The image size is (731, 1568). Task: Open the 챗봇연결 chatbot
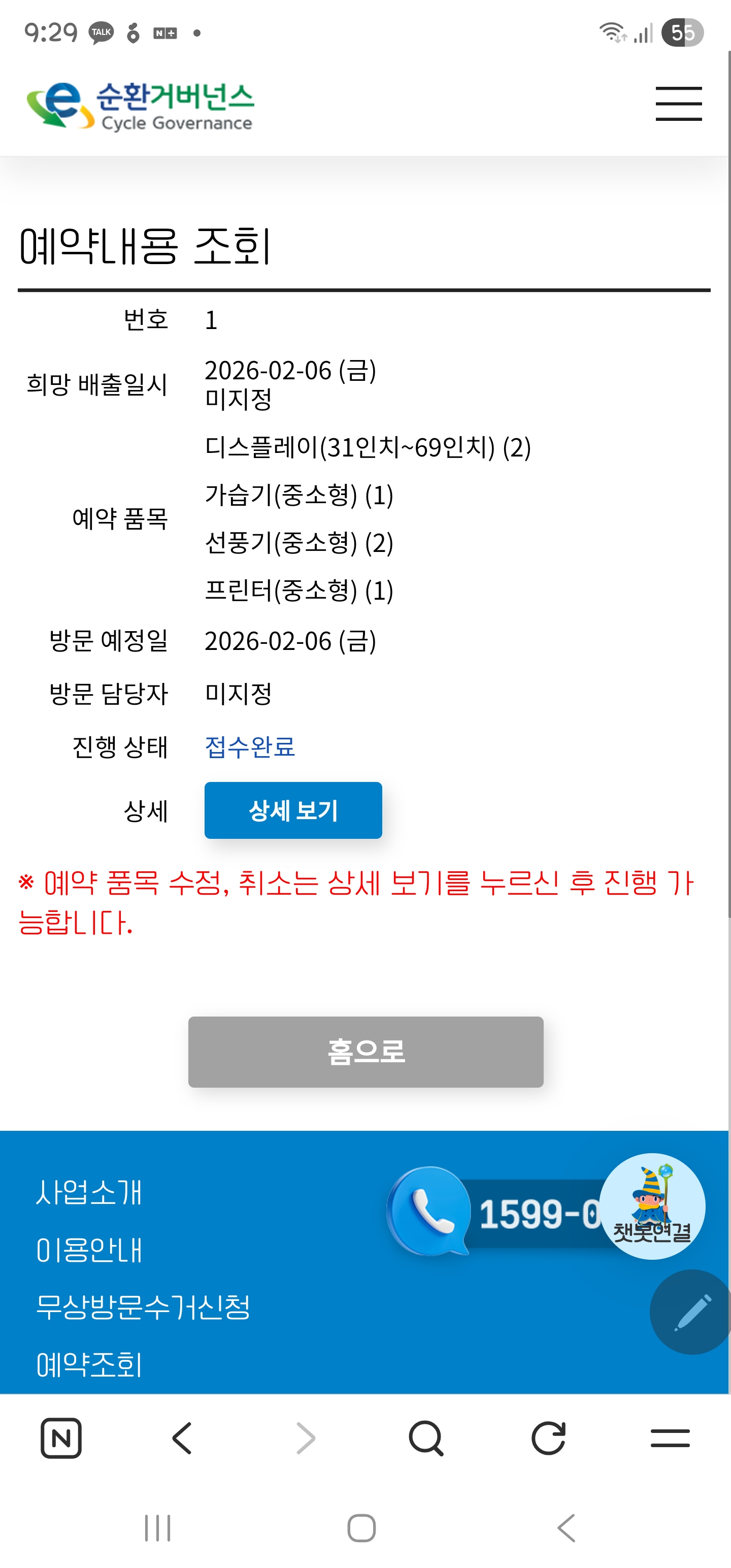pos(652,1206)
